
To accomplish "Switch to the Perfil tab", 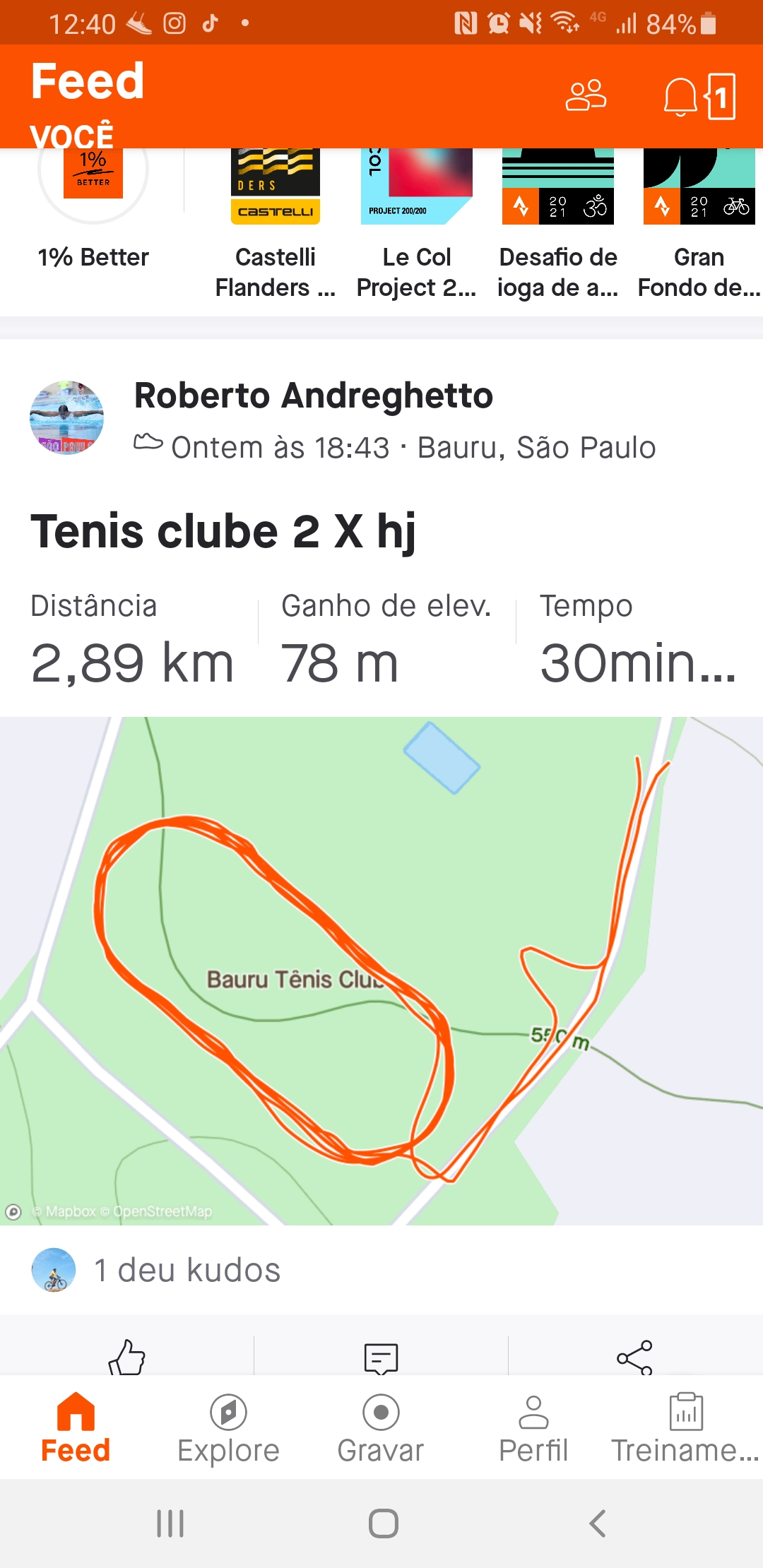I will pos(533,1428).
